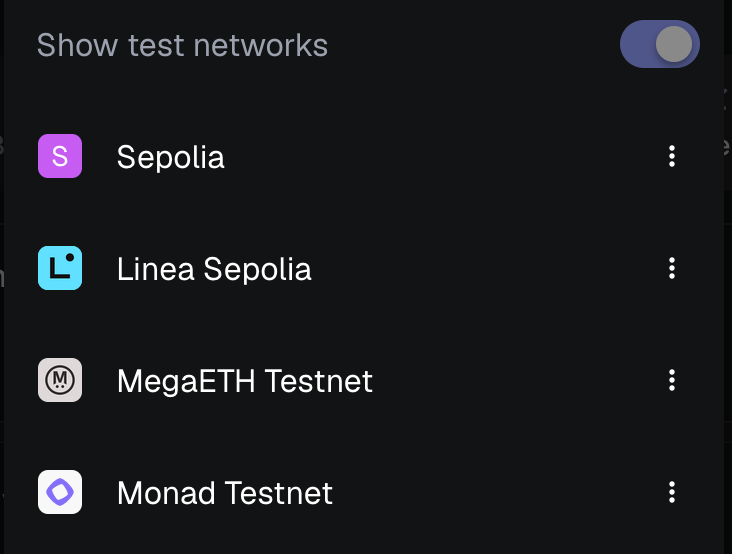Open options menu for Sepolia
The width and height of the screenshot is (732, 554).
(x=672, y=156)
